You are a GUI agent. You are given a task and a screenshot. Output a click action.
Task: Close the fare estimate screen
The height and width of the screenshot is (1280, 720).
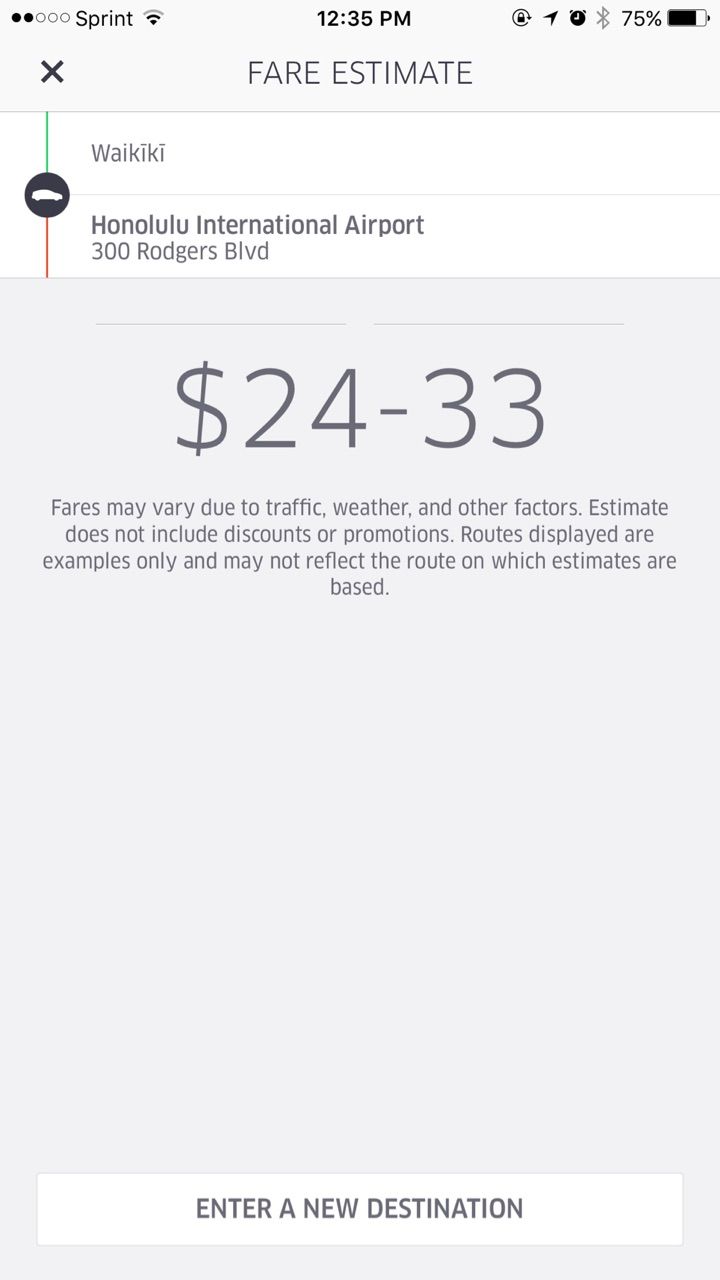coord(52,72)
